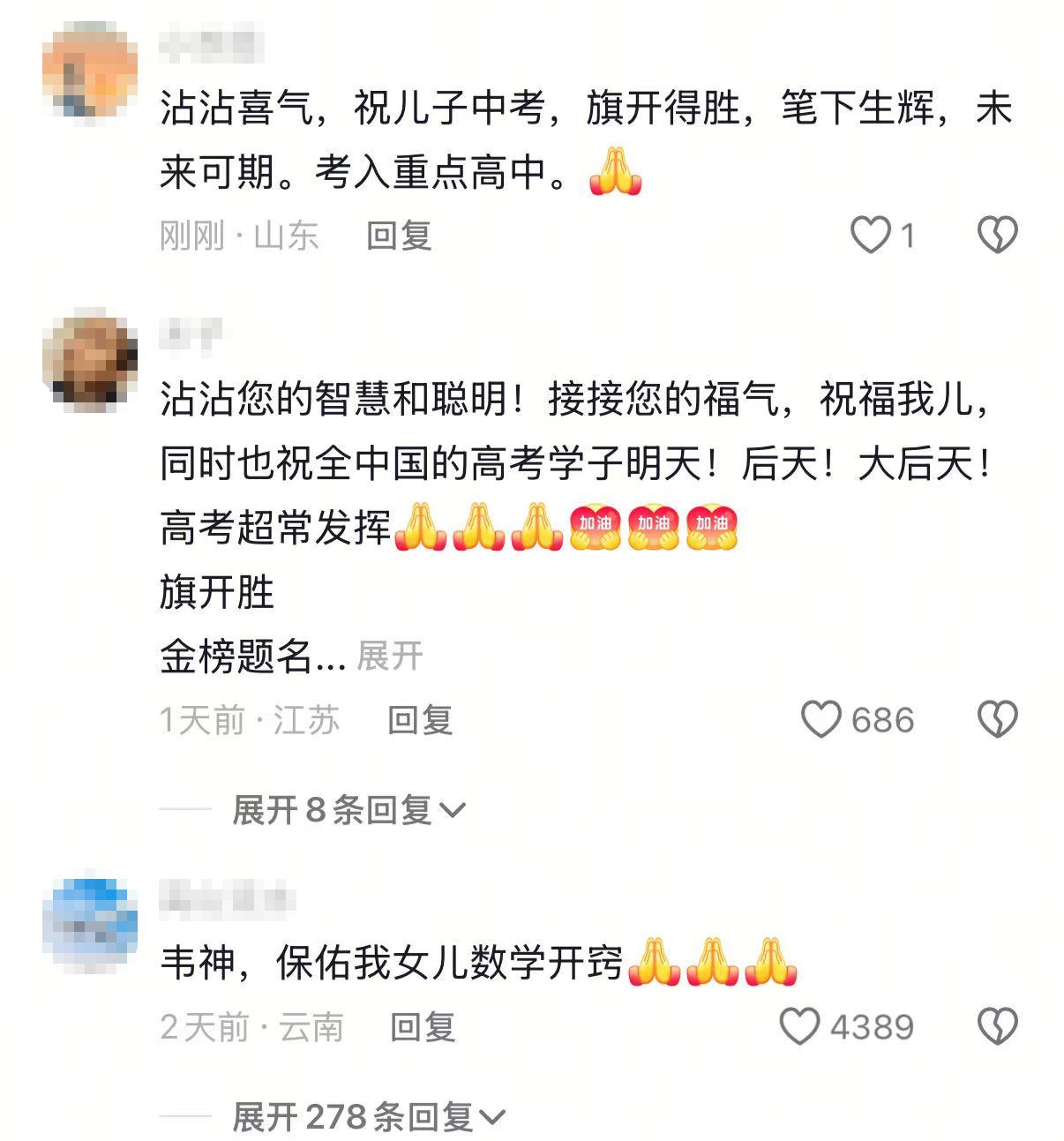The width and height of the screenshot is (1064, 1141).
Task: Like the Jiangsu comment with 686 likes
Action: coord(820,719)
